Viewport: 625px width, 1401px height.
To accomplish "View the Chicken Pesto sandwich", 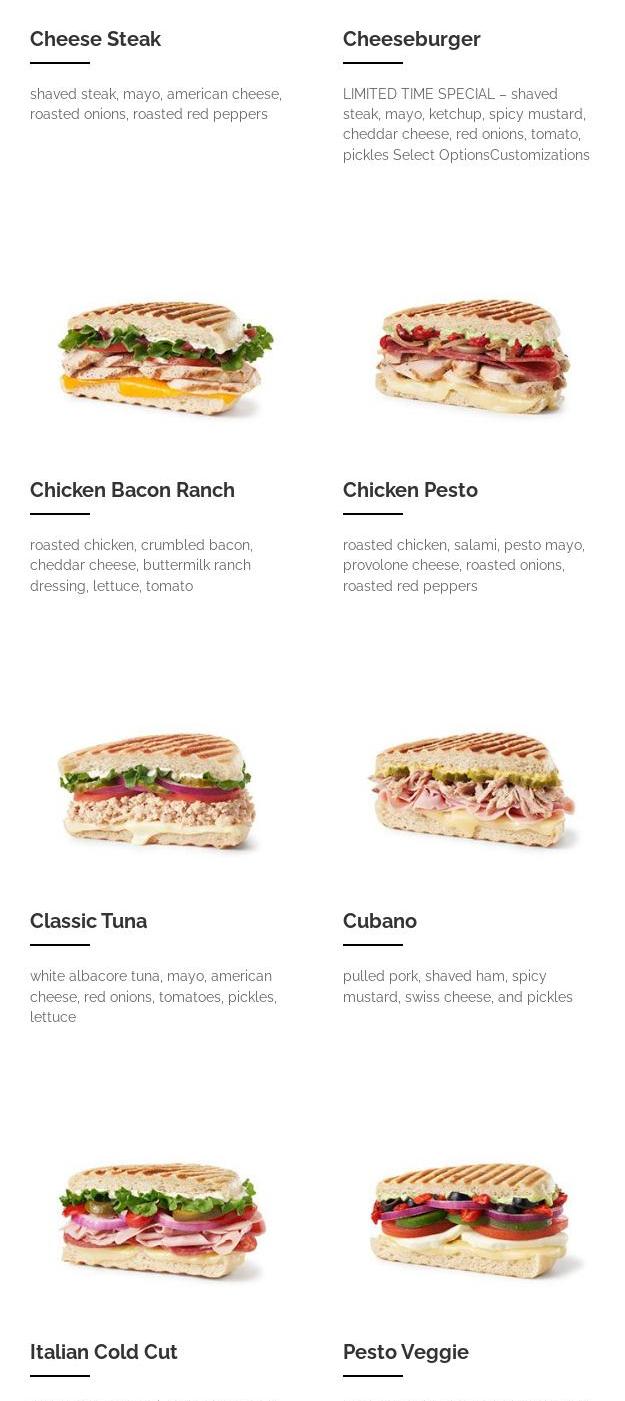I will pyautogui.click(x=410, y=490).
